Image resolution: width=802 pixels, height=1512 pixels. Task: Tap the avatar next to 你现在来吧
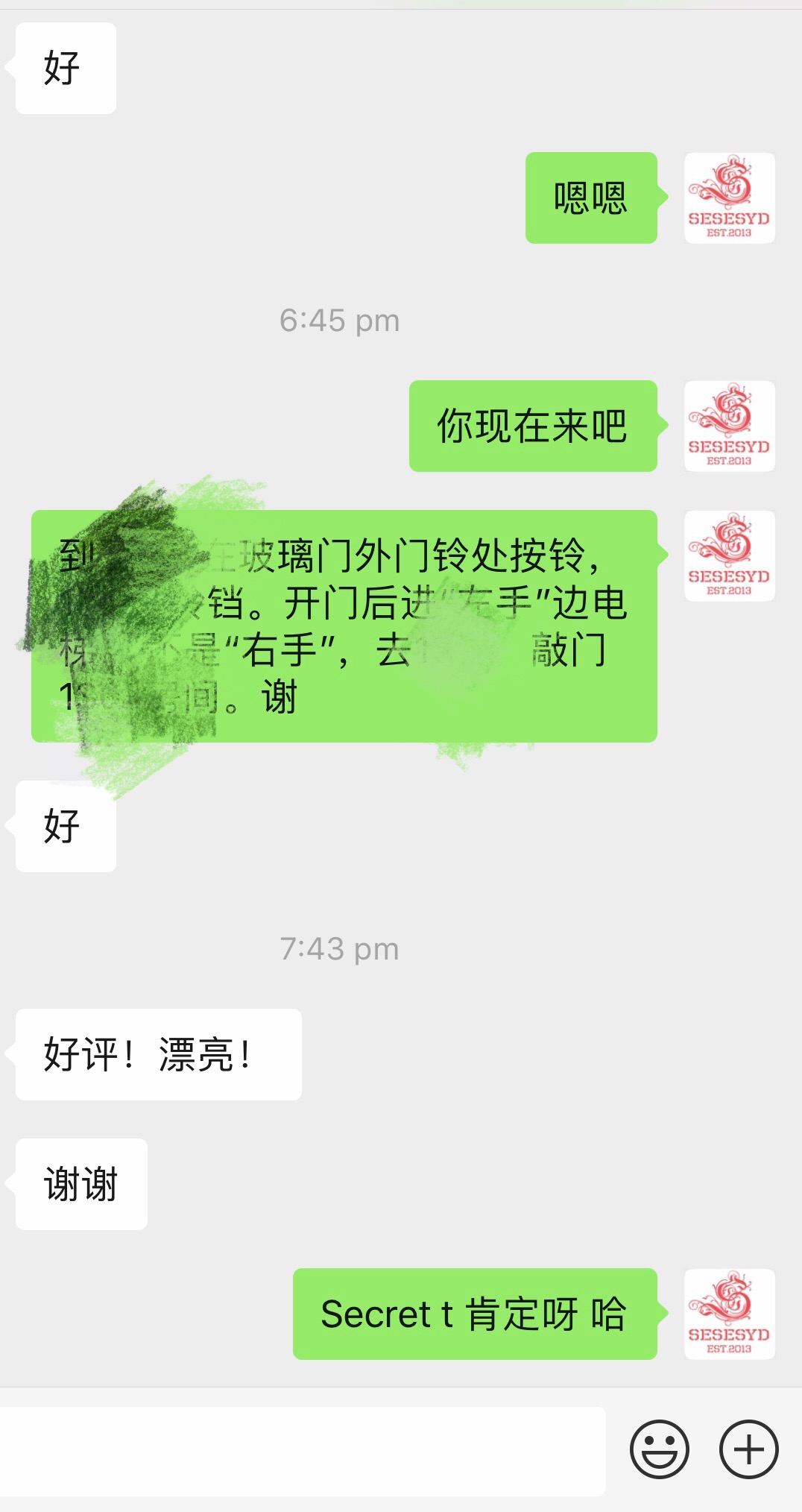pos(730,426)
